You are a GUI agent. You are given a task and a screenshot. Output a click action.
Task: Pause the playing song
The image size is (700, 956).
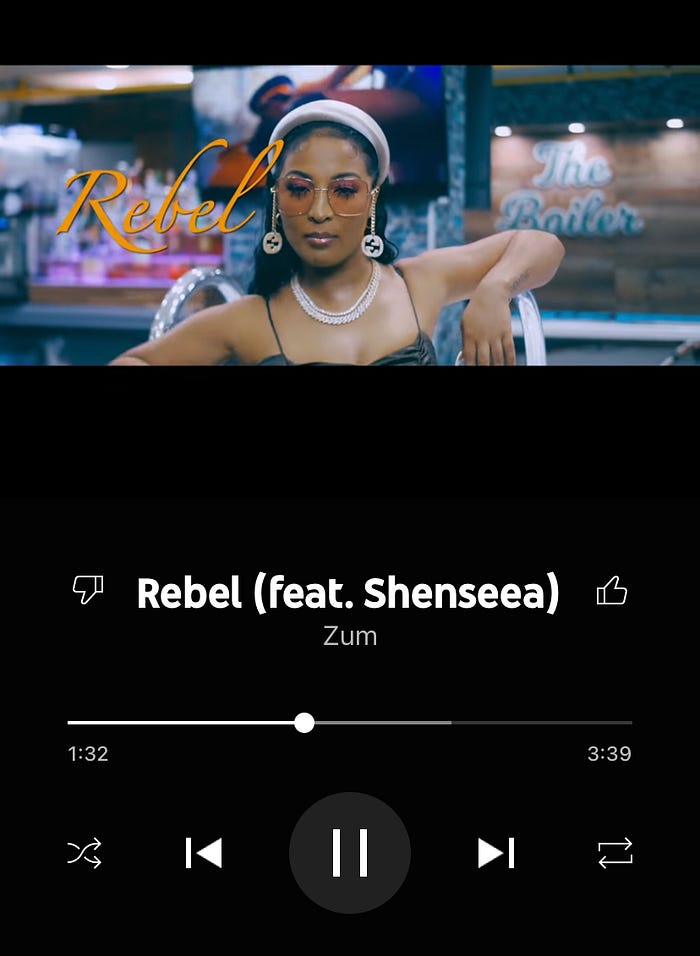tap(350, 852)
